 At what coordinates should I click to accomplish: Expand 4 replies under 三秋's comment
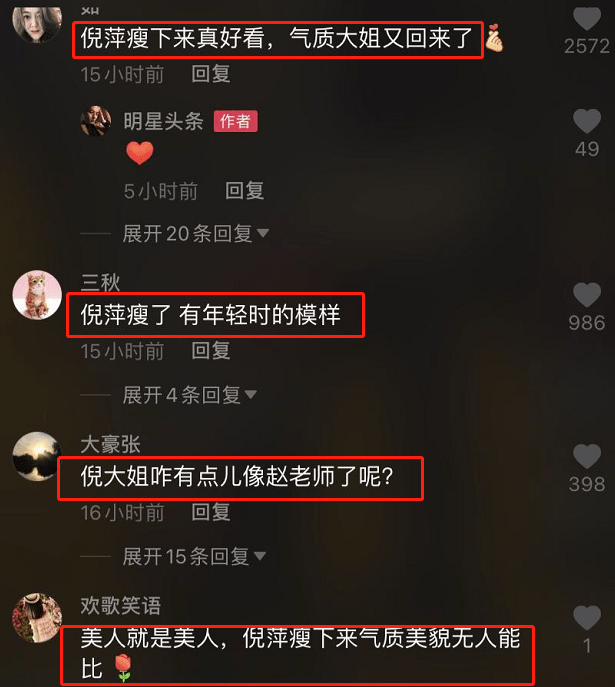[x=195, y=395]
